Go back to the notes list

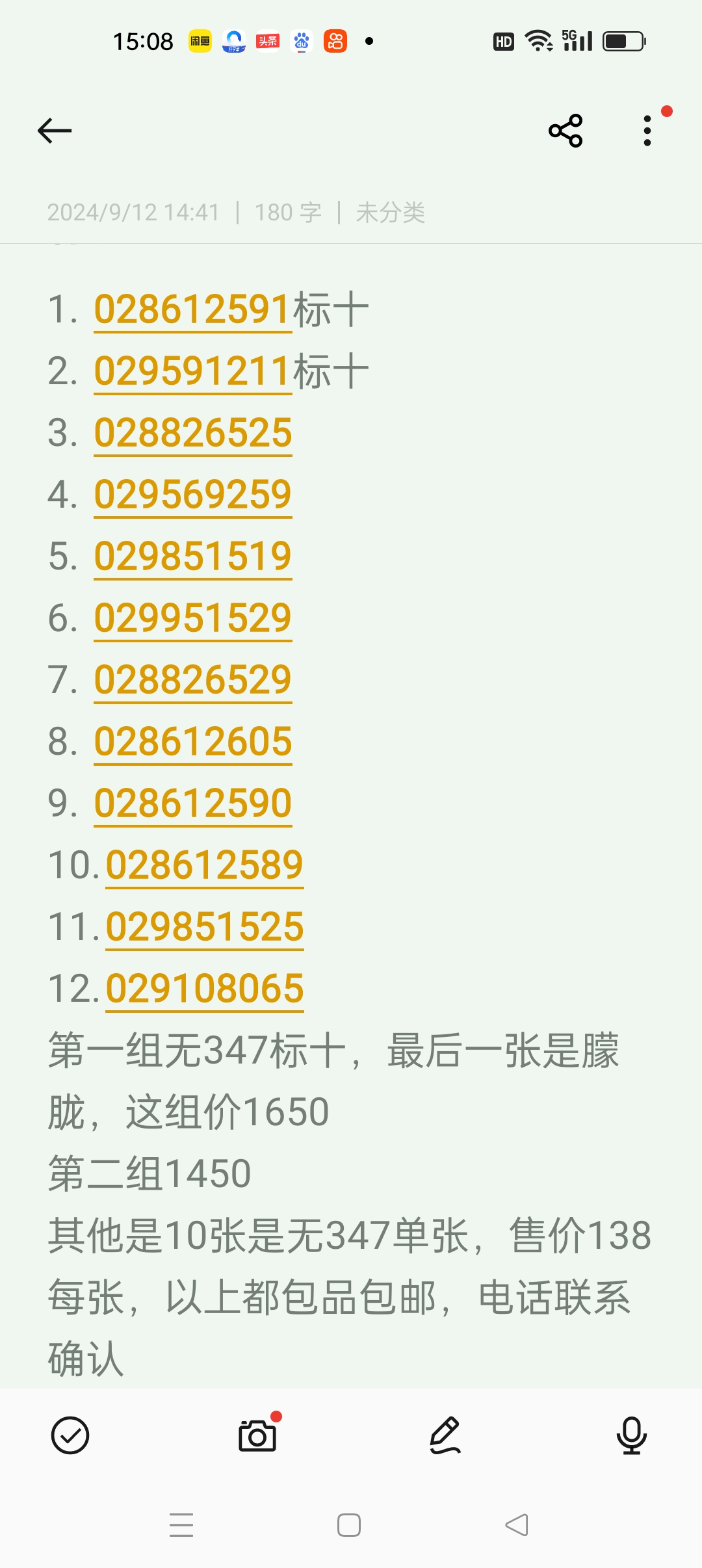(x=55, y=131)
